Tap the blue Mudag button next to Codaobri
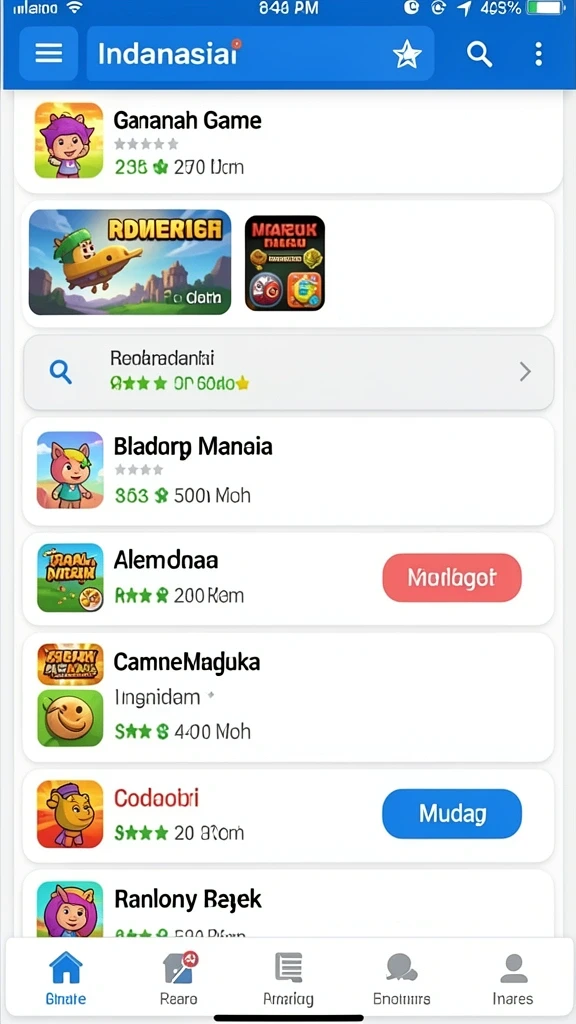The image size is (576, 1024). (452, 814)
